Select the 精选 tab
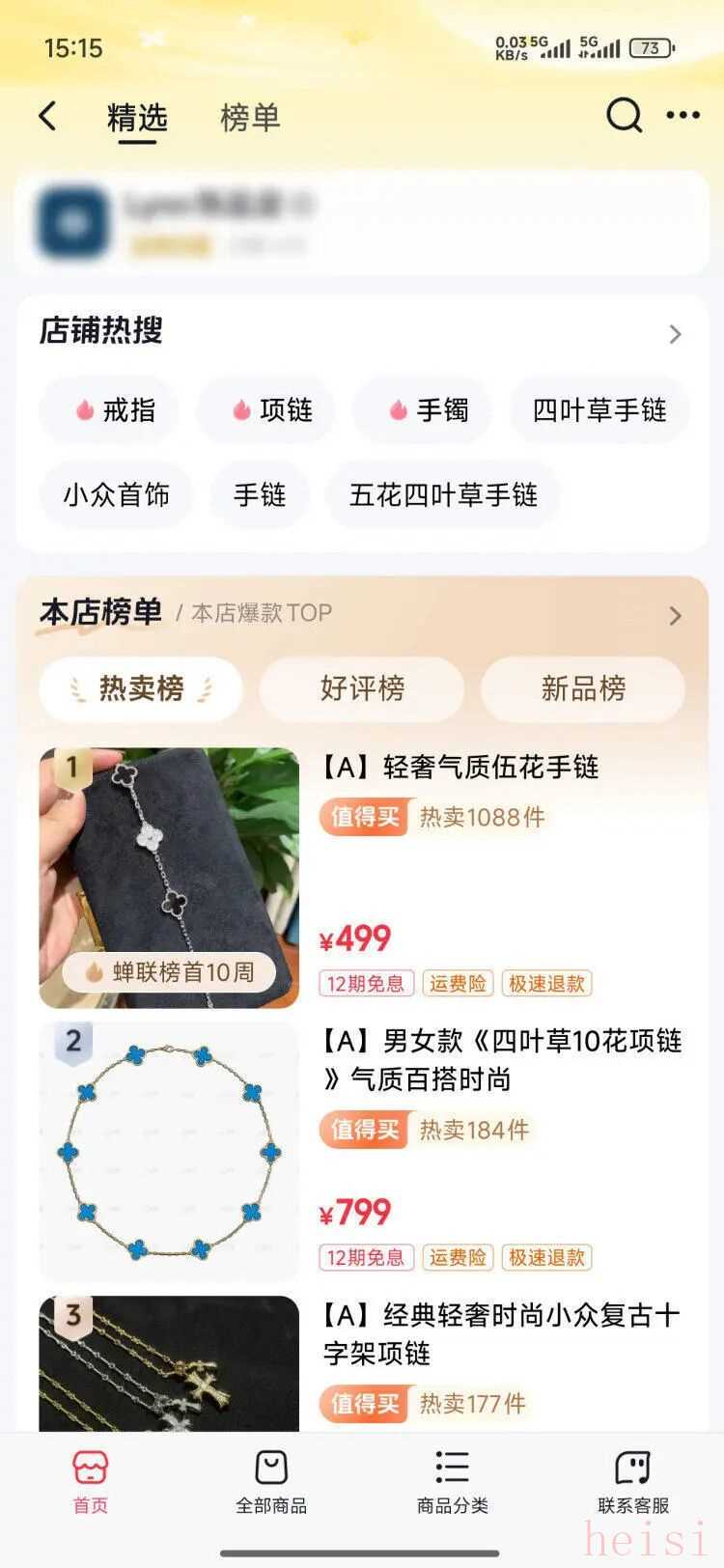Image resolution: width=724 pixels, height=1568 pixels. click(137, 118)
